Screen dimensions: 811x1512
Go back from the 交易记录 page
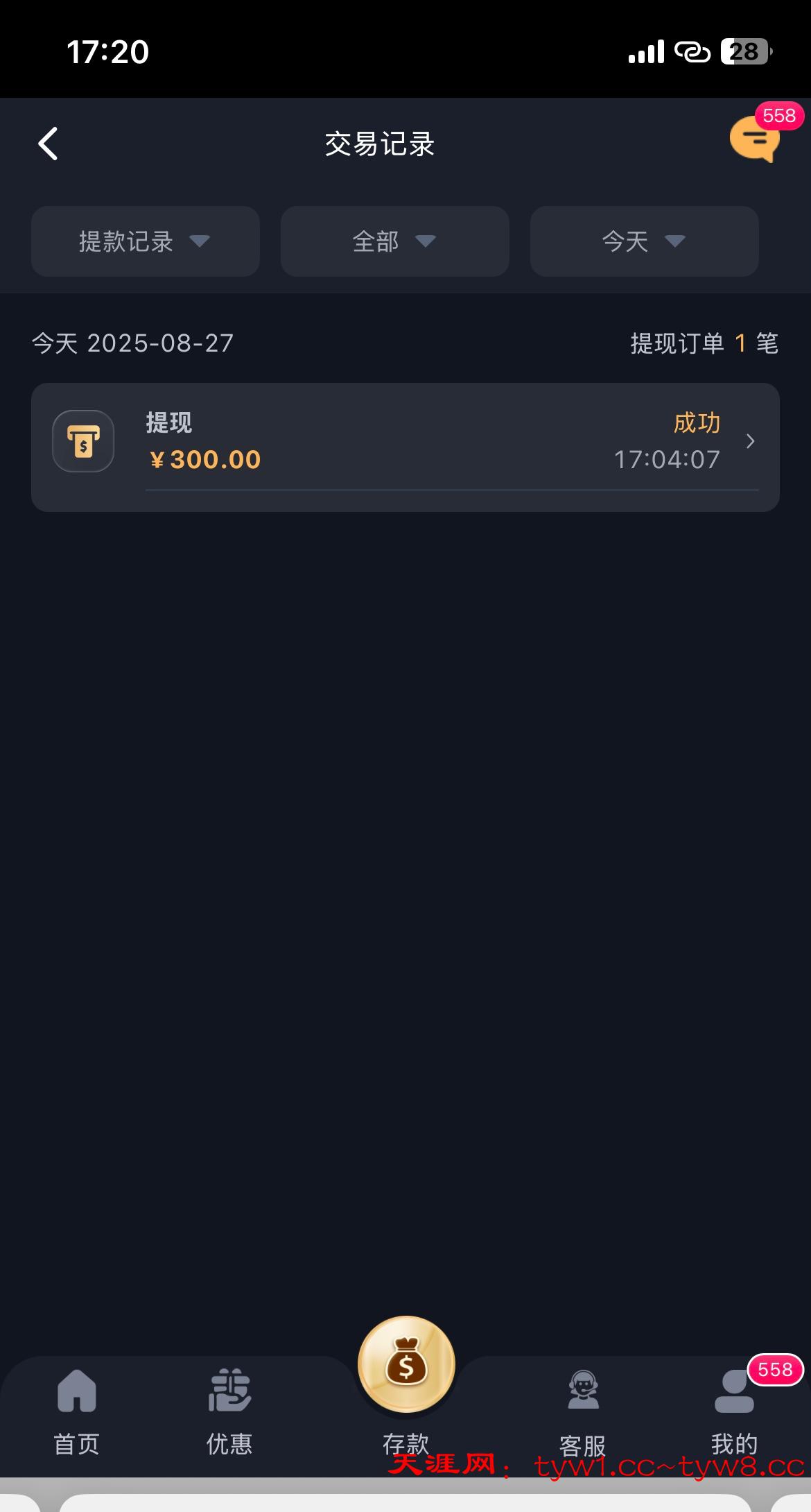[48, 144]
